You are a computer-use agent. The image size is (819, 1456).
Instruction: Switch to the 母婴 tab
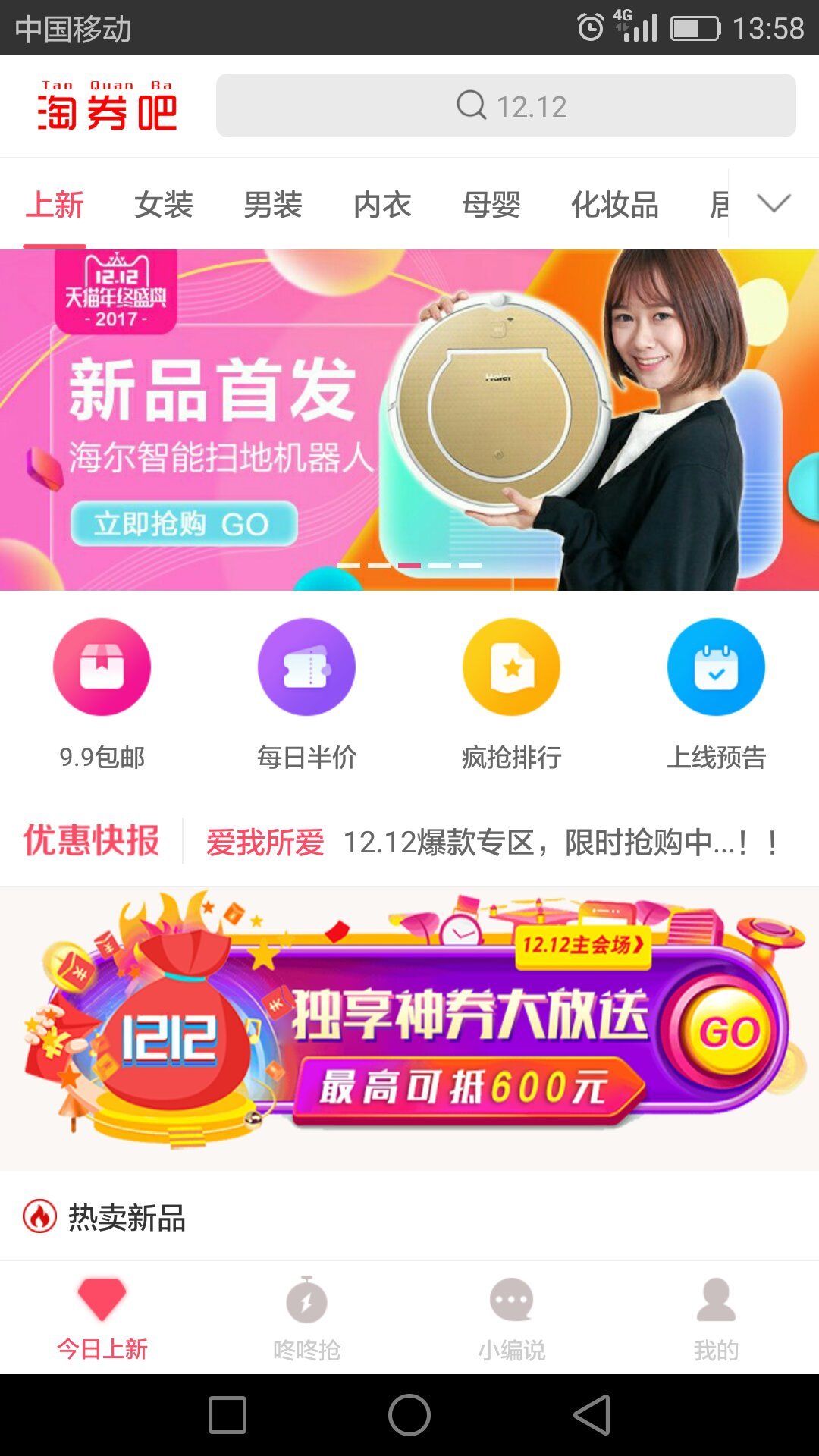point(491,205)
